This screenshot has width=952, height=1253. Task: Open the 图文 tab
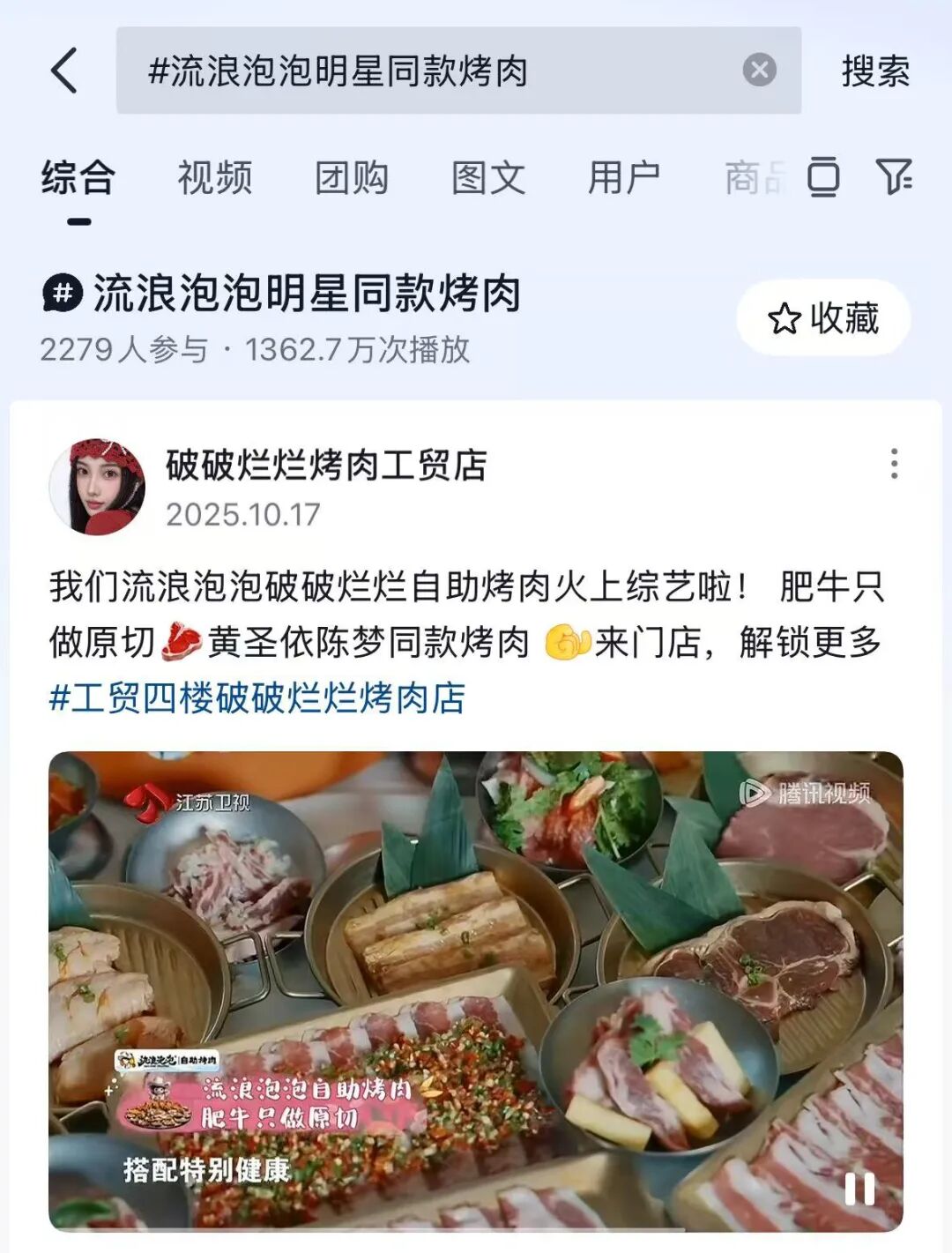488,178
